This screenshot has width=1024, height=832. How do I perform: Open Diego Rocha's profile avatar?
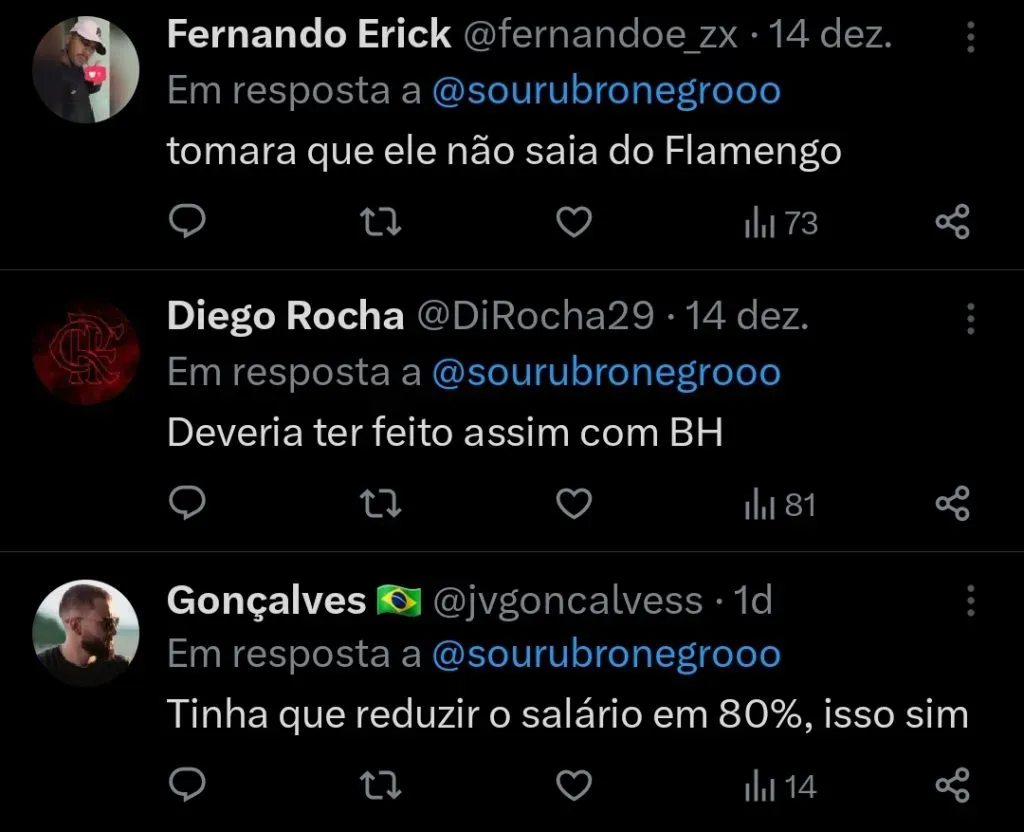[x=85, y=352]
